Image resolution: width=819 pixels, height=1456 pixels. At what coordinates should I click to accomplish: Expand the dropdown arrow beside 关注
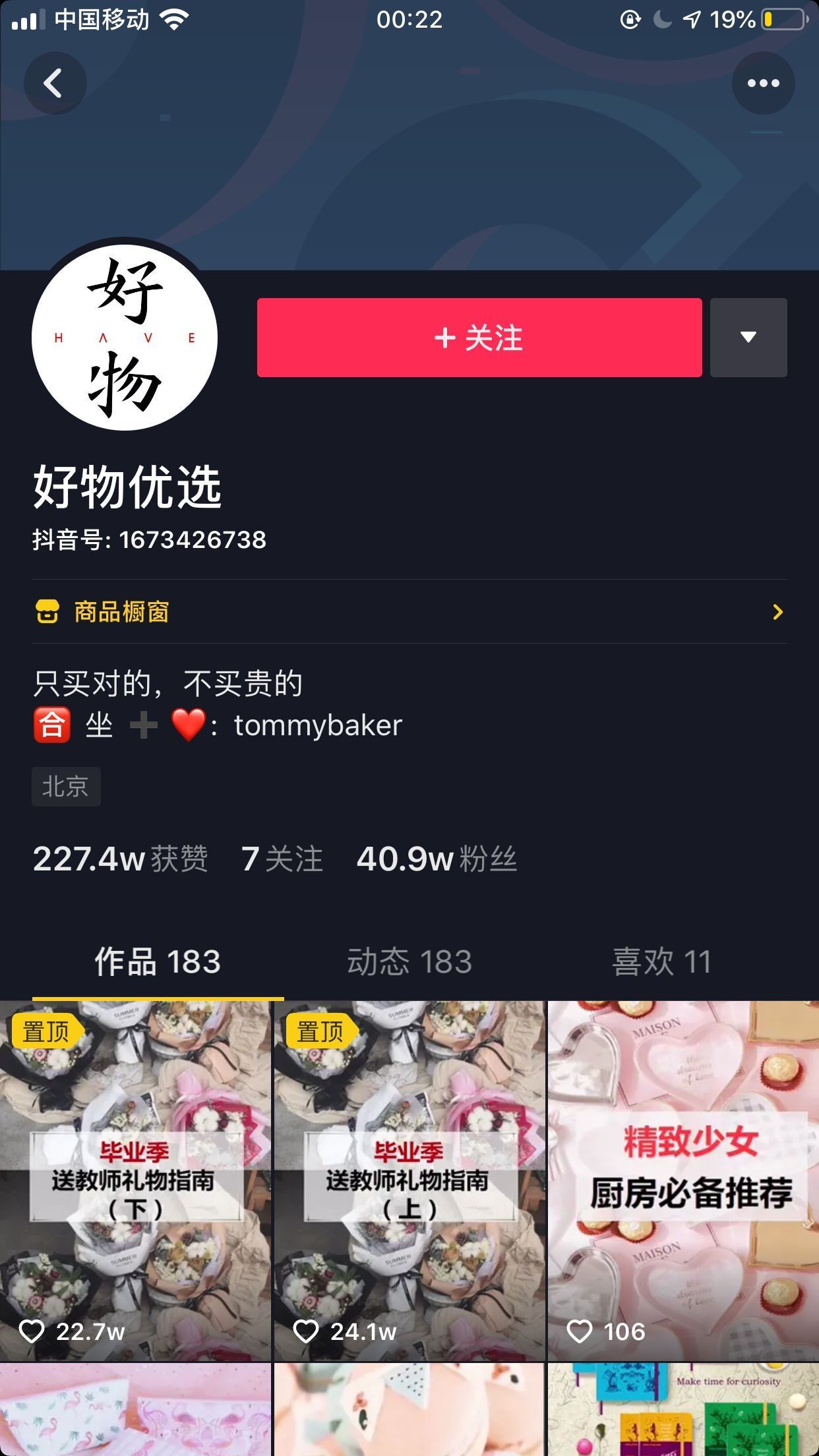748,338
